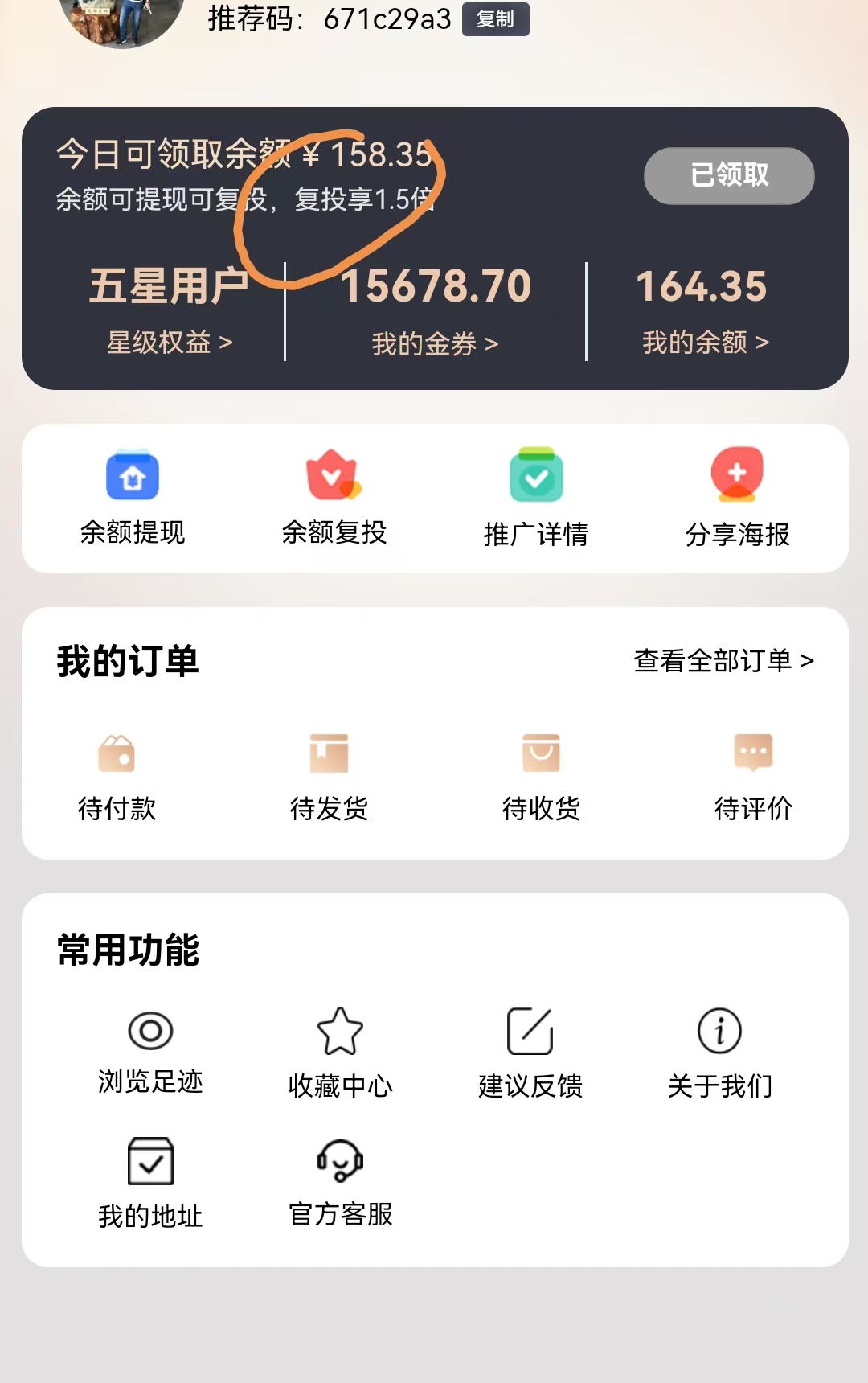The image size is (868, 1383).
Task: View all orders via 查看全部订单
Action: coord(723,661)
